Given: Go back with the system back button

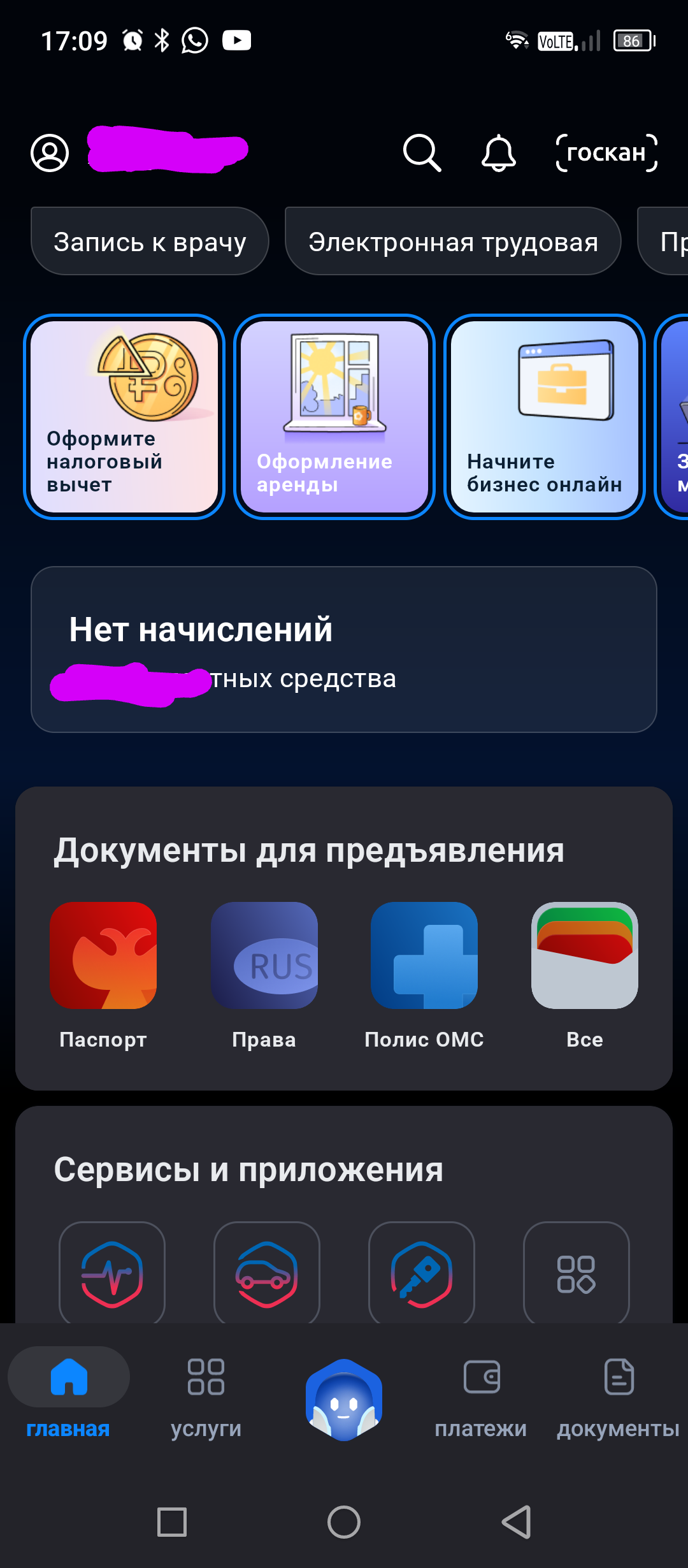Looking at the screenshot, I should (517, 1522).
